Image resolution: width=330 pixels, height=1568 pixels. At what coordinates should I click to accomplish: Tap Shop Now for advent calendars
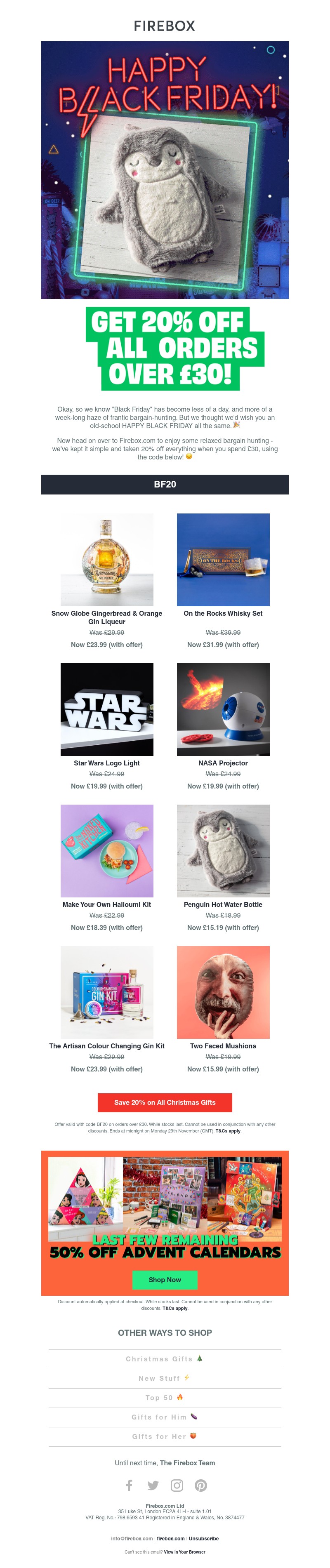point(165,1279)
